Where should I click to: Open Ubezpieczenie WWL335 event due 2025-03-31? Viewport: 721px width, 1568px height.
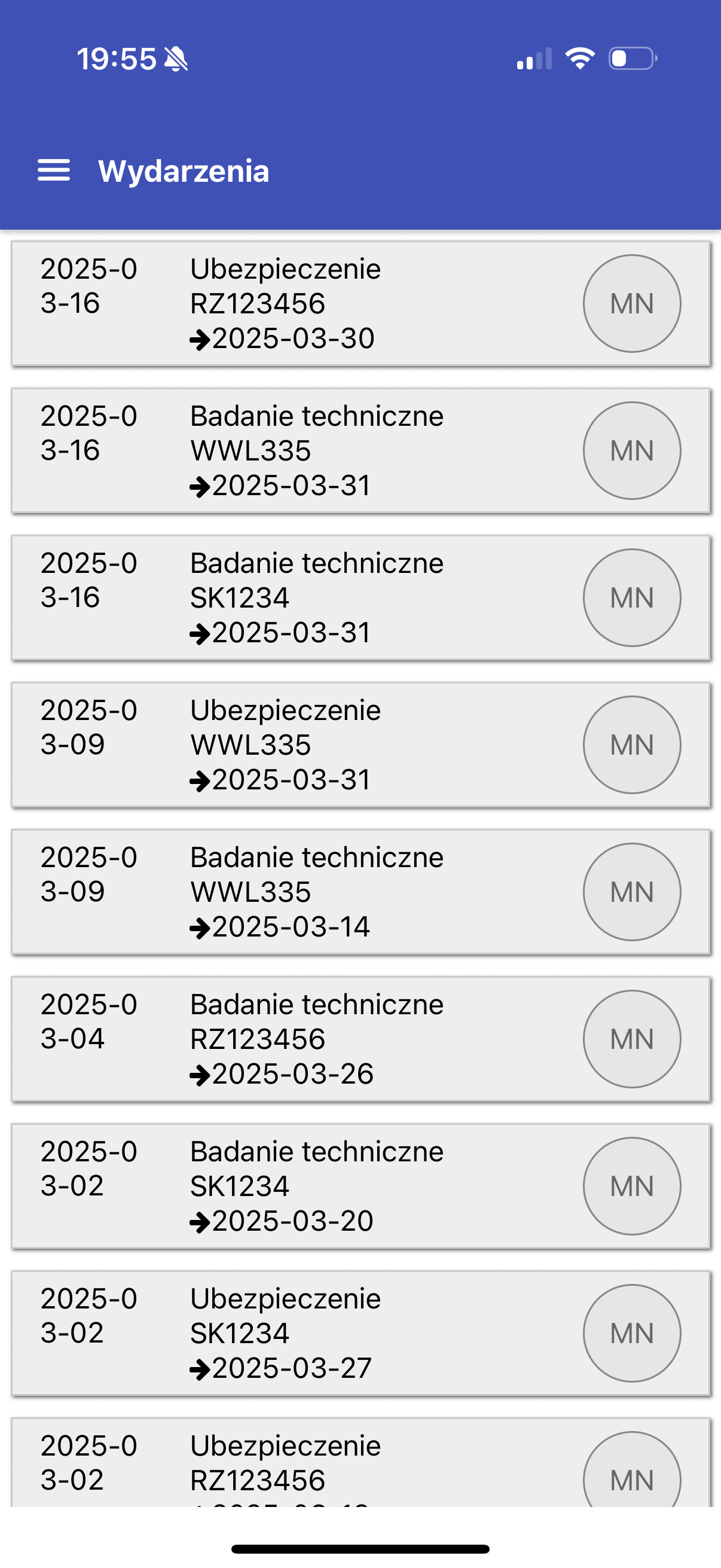coord(316,745)
